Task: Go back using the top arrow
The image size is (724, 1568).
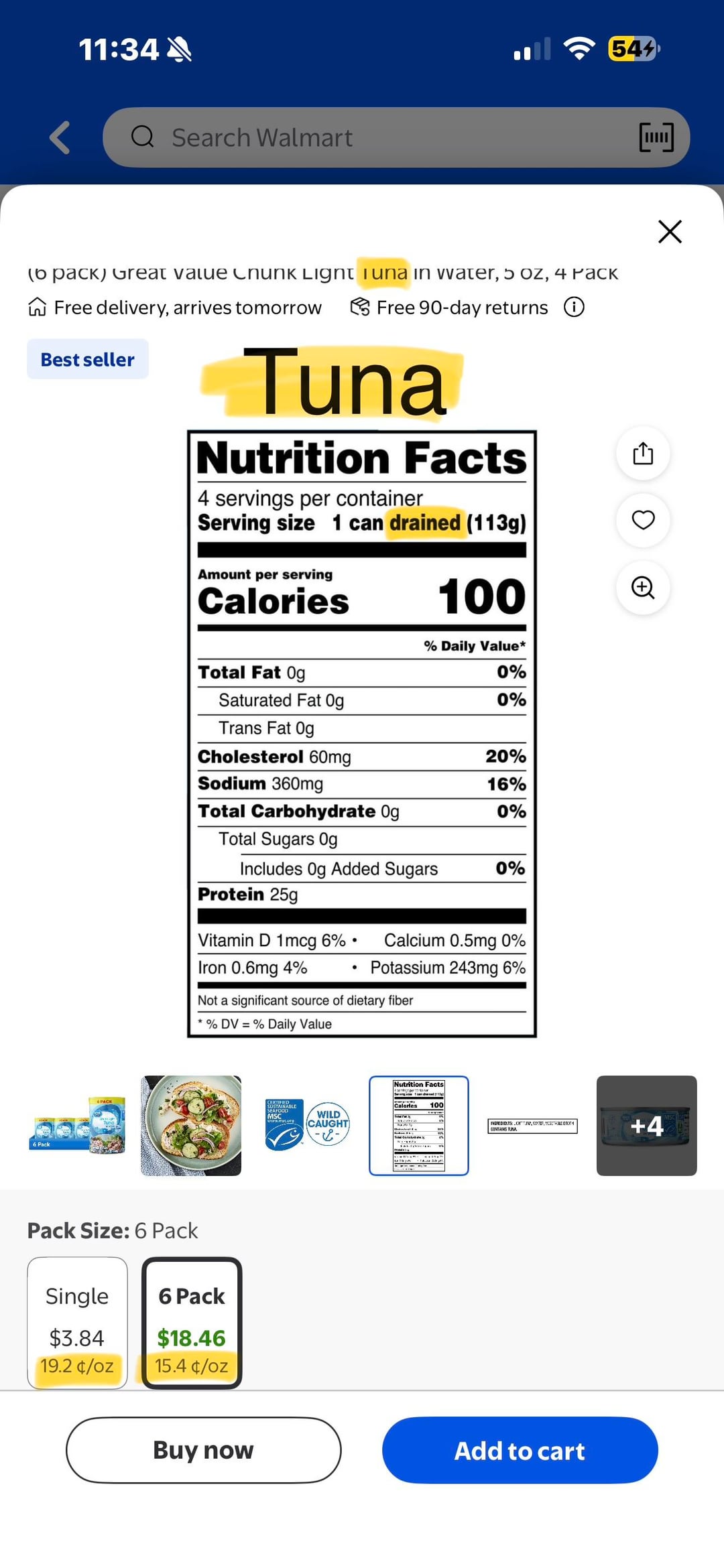Action: pyautogui.click(x=60, y=137)
